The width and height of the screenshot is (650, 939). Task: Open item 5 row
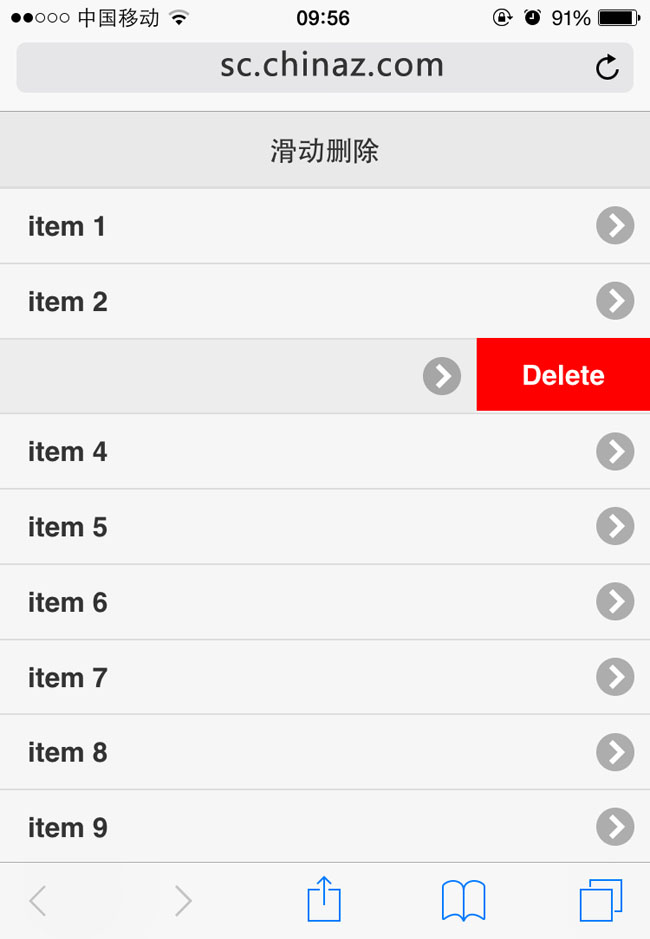pyautogui.click(x=300, y=527)
